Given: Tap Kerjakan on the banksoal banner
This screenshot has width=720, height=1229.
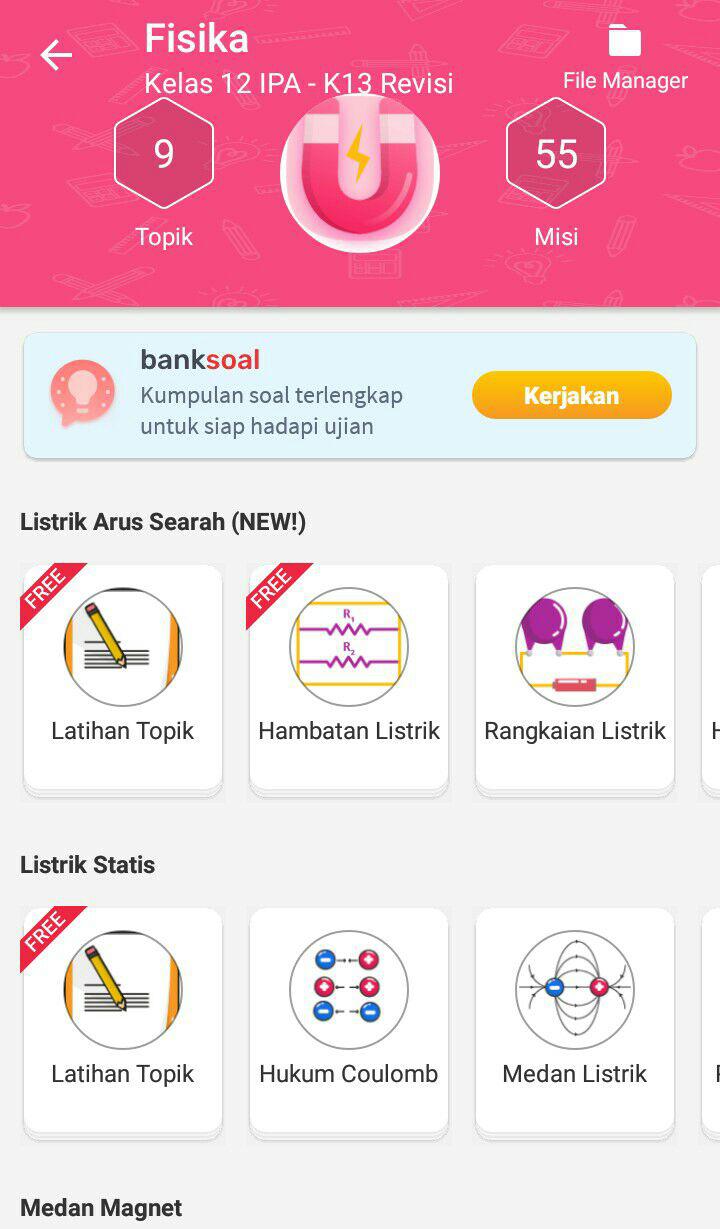Looking at the screenshot, I should pos(571,396).
